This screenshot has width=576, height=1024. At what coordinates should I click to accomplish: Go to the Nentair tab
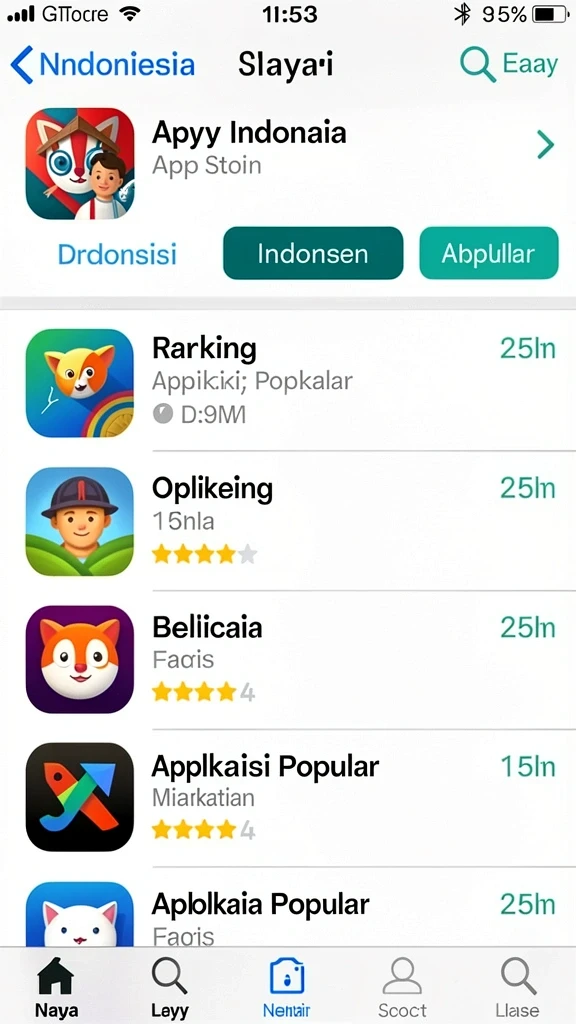287,986
